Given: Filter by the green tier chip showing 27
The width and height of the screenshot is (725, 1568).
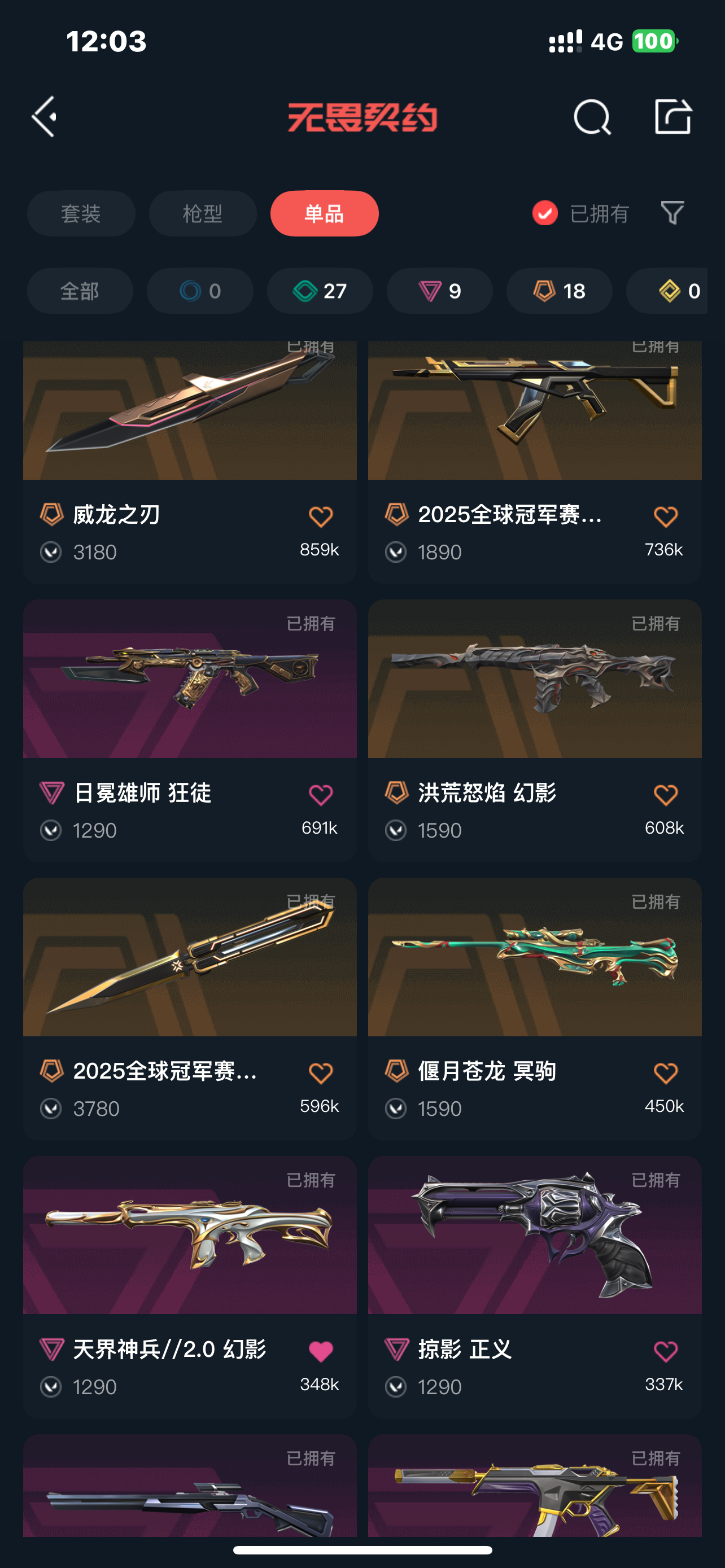Looking at the screenshot, I should point(320,291).
